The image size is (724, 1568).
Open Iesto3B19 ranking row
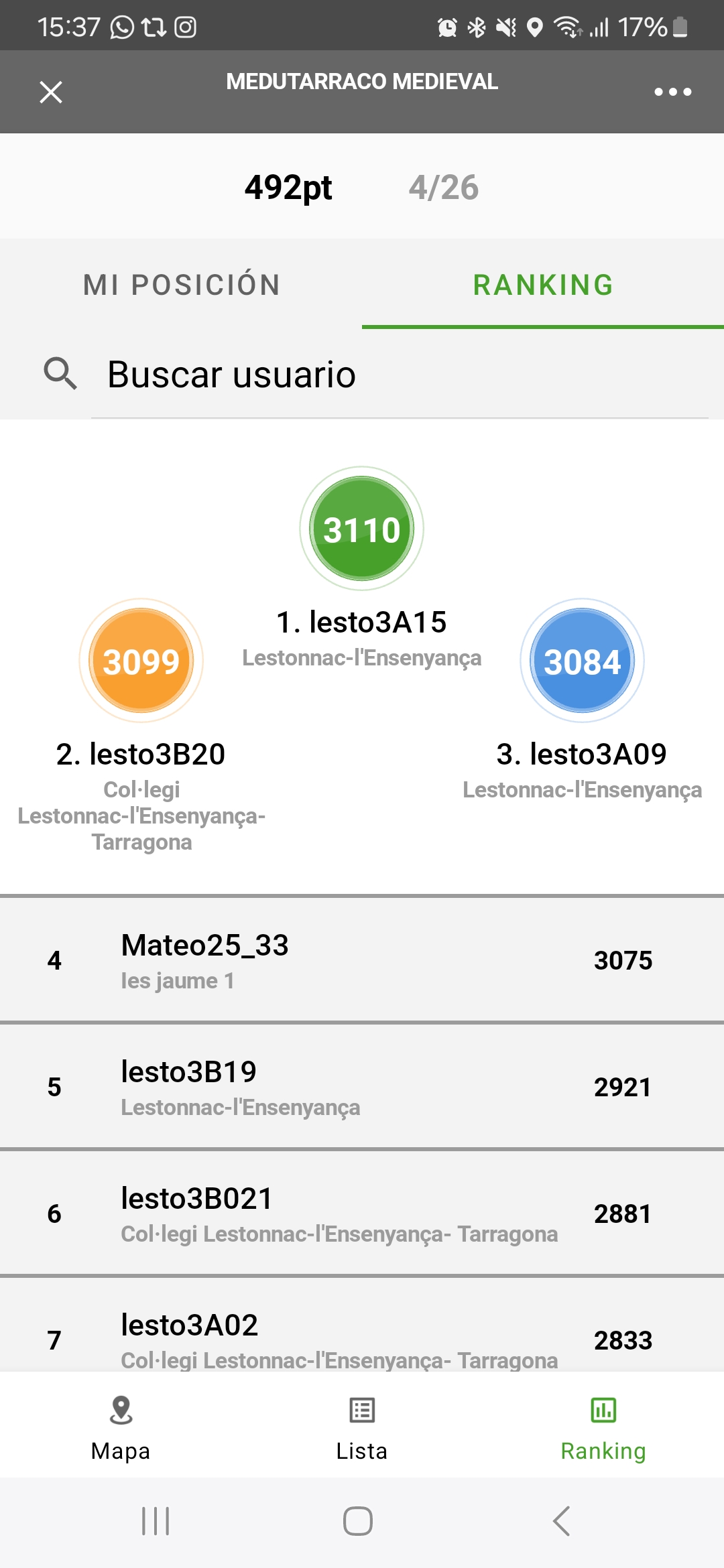(x=362, y=1087)
